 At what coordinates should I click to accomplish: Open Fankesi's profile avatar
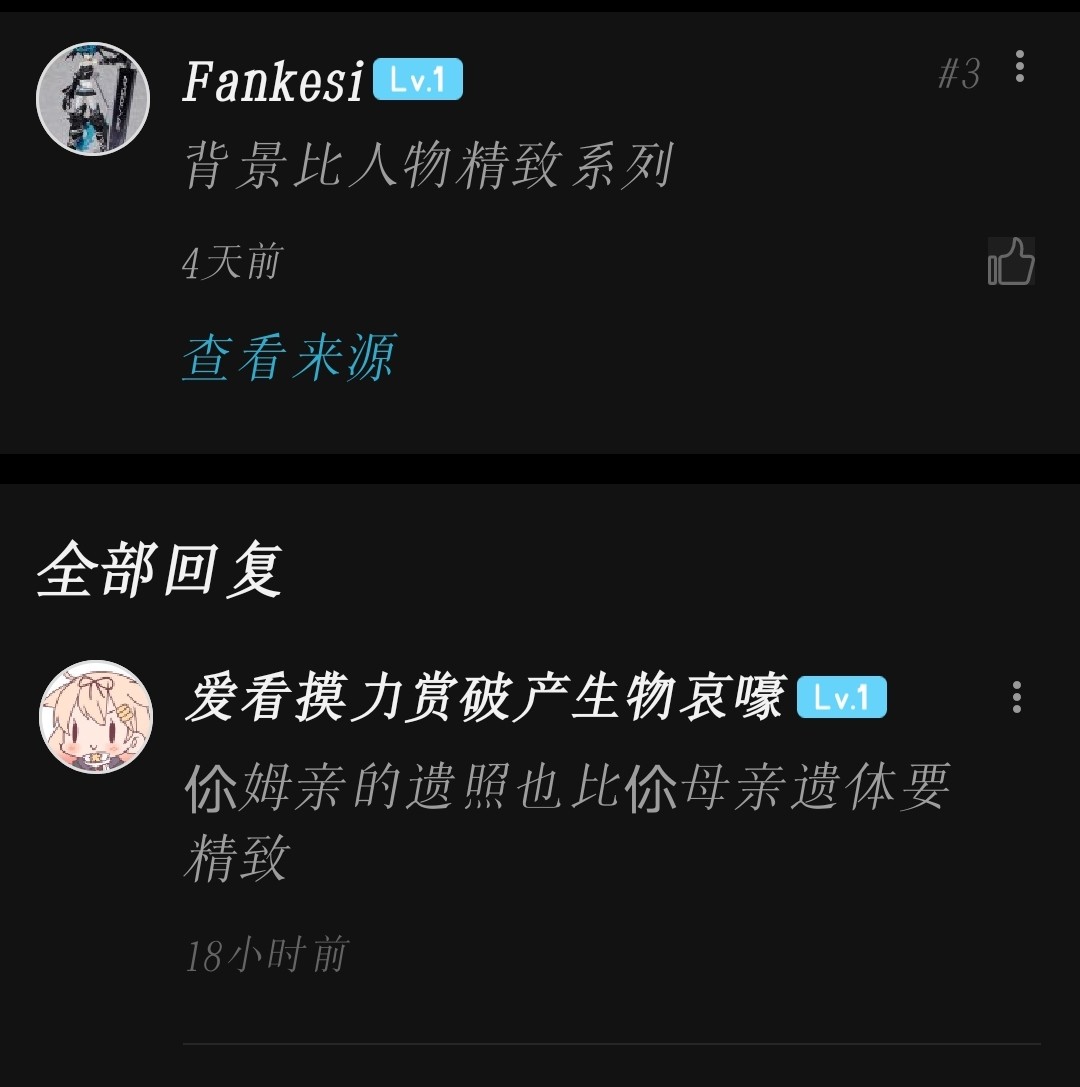[x=93, y=99]
